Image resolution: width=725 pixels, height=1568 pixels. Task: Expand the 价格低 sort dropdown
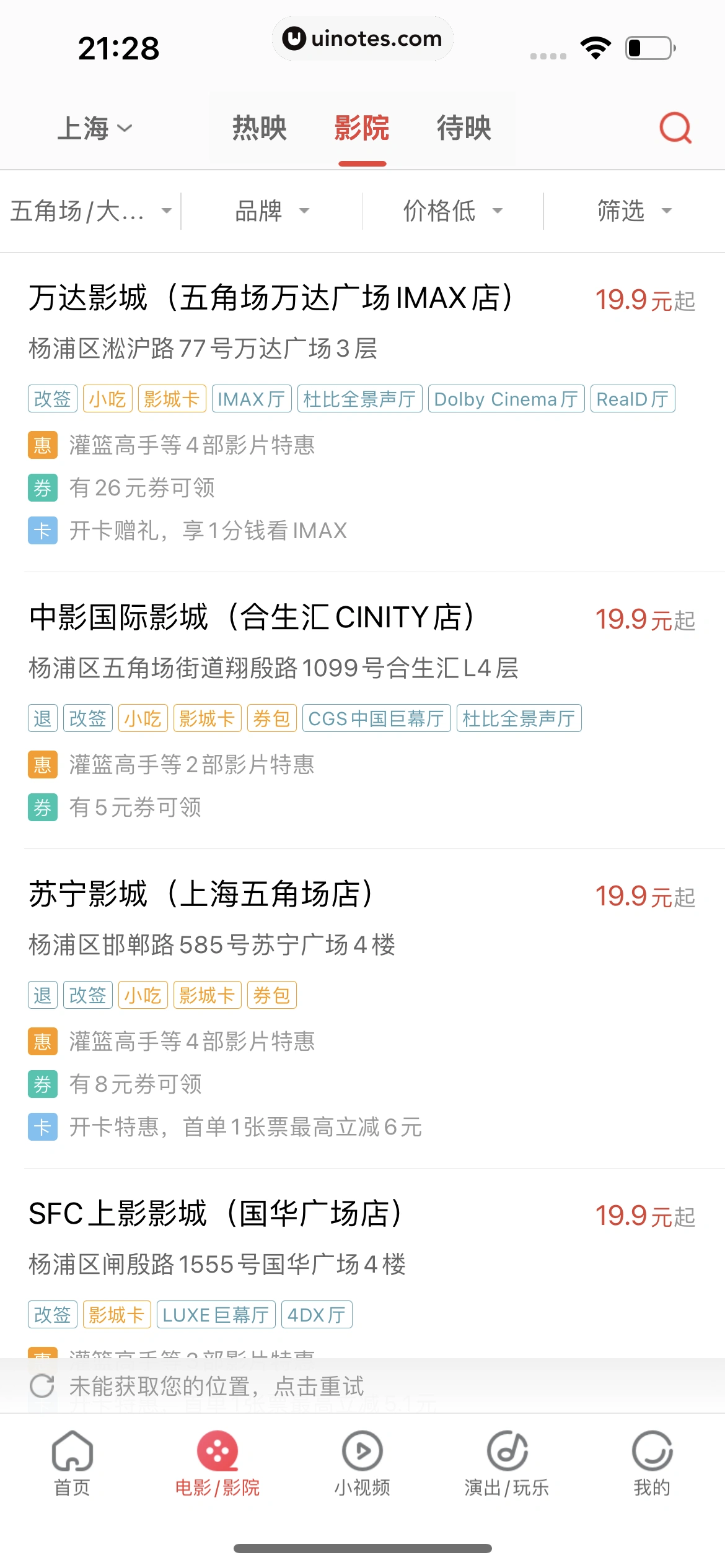[x=452, y=211]
